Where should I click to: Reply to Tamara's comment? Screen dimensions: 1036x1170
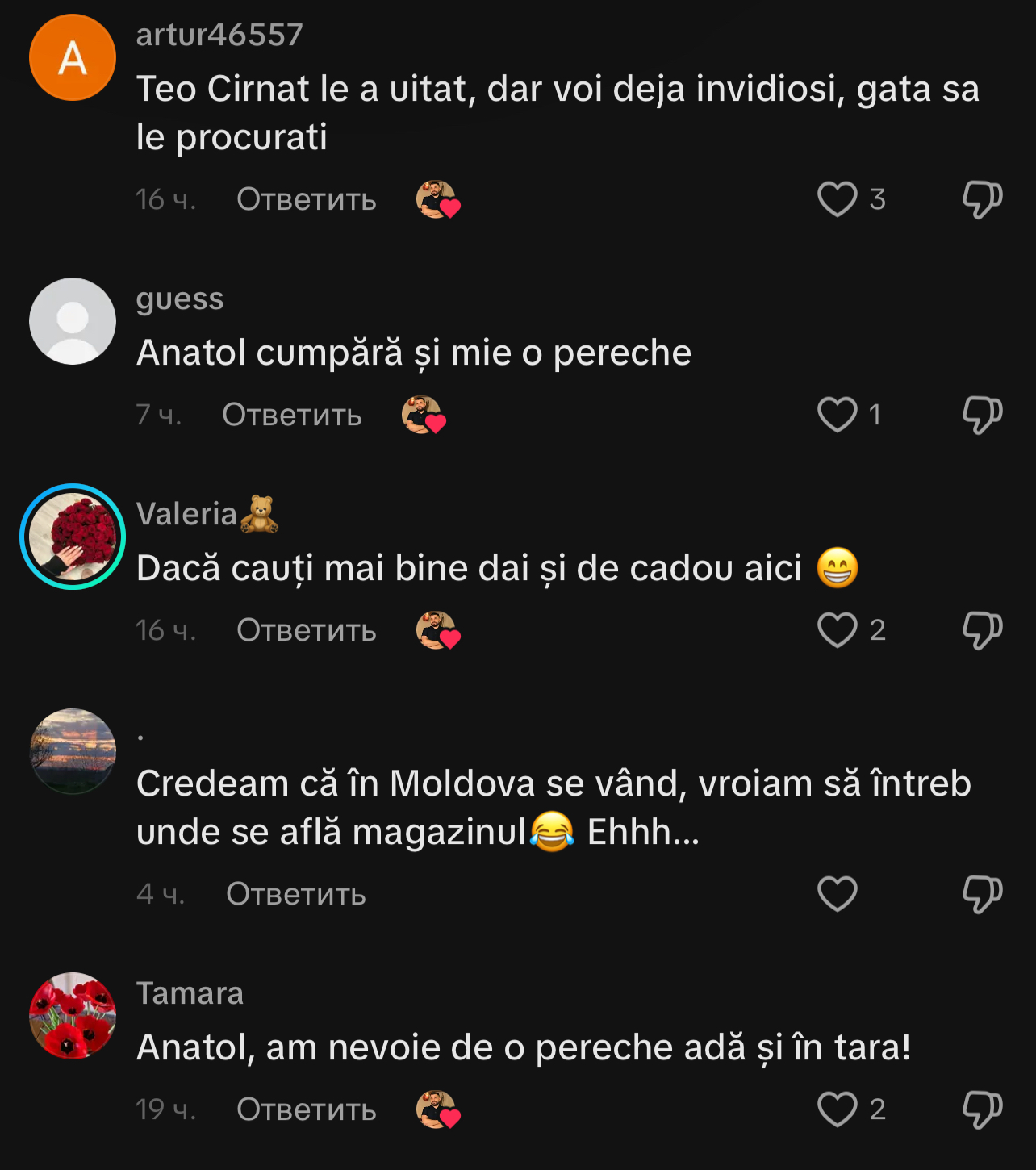click(x=306, y=1109)
